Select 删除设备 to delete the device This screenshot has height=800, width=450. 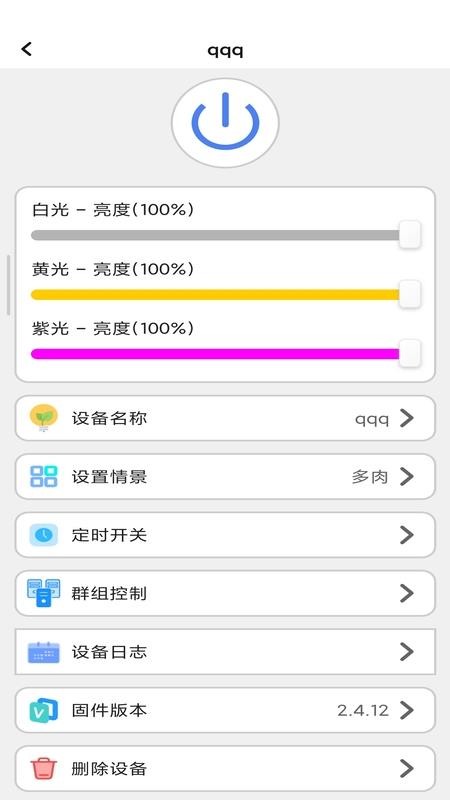(225, 768)
